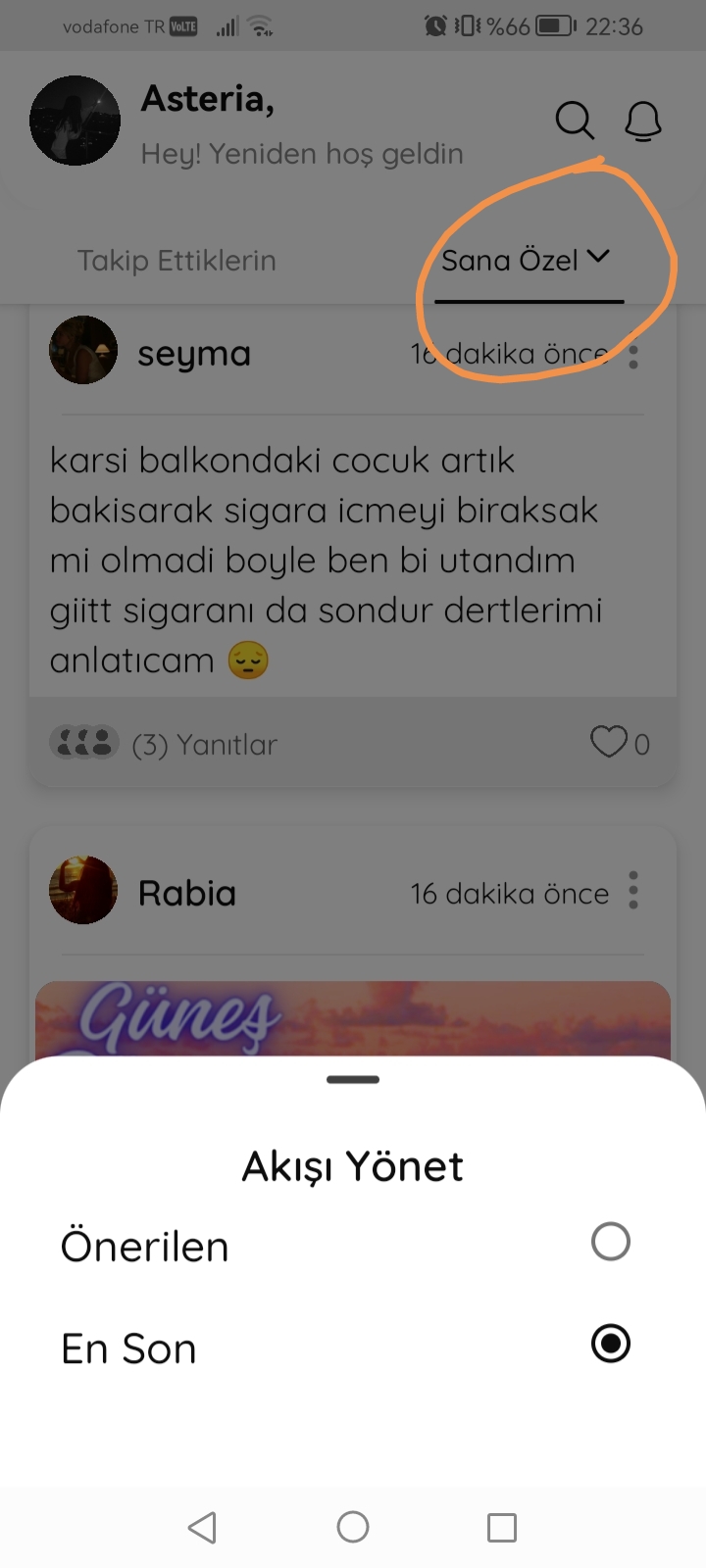The width and height of the screenshot is (706, 1568).
Task: Open Rabia's profile avatar
Action: 83,890
